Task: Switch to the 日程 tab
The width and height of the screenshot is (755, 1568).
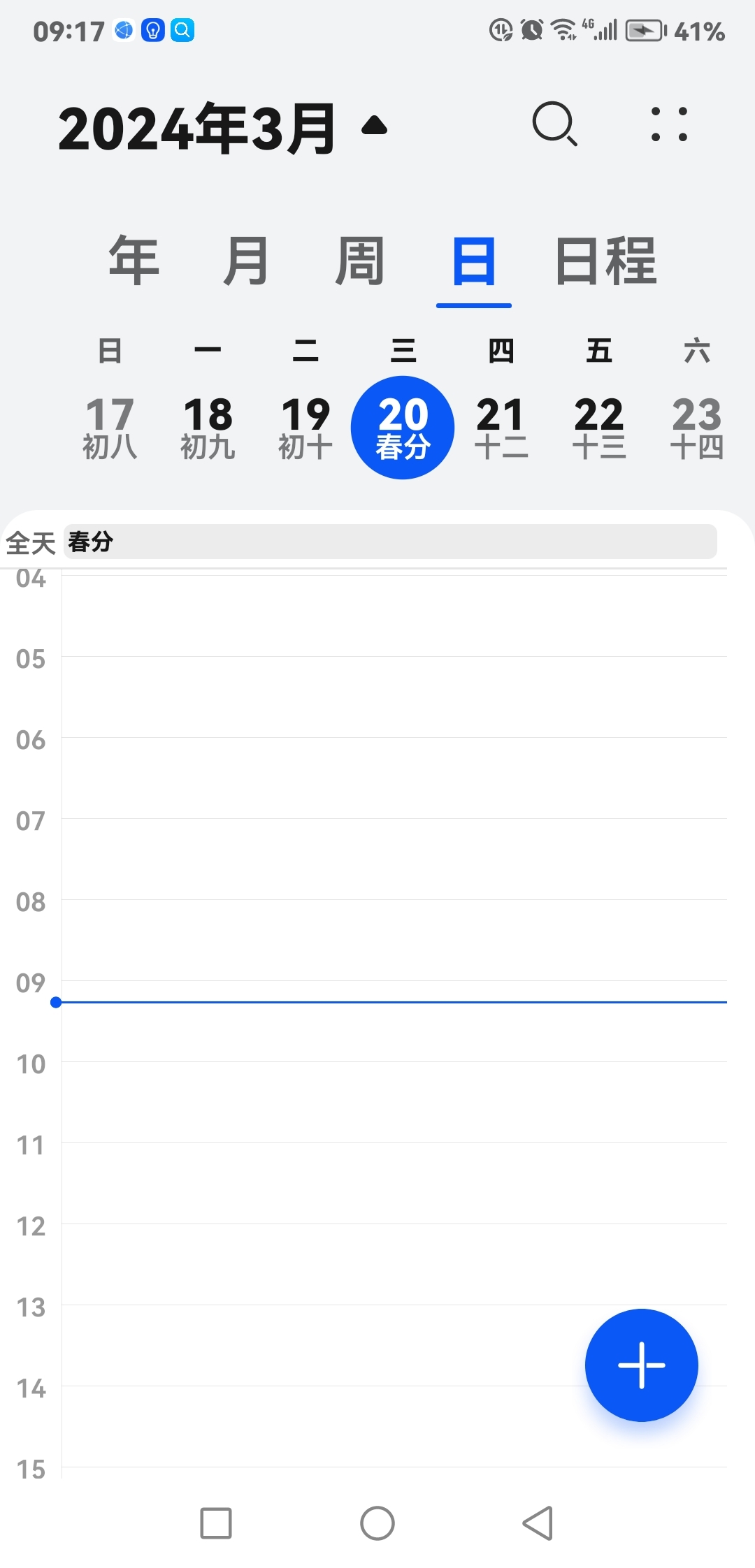Action: (x=605, y=261)
